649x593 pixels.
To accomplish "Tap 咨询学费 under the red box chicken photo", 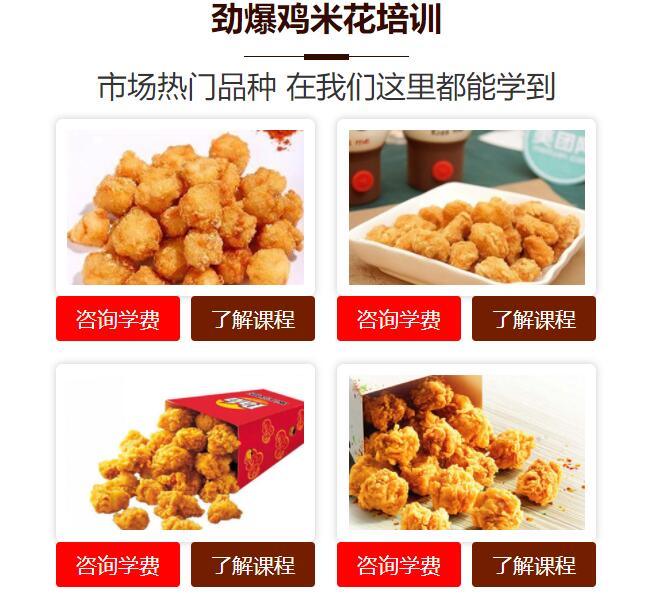I will [x=118, y=565].
